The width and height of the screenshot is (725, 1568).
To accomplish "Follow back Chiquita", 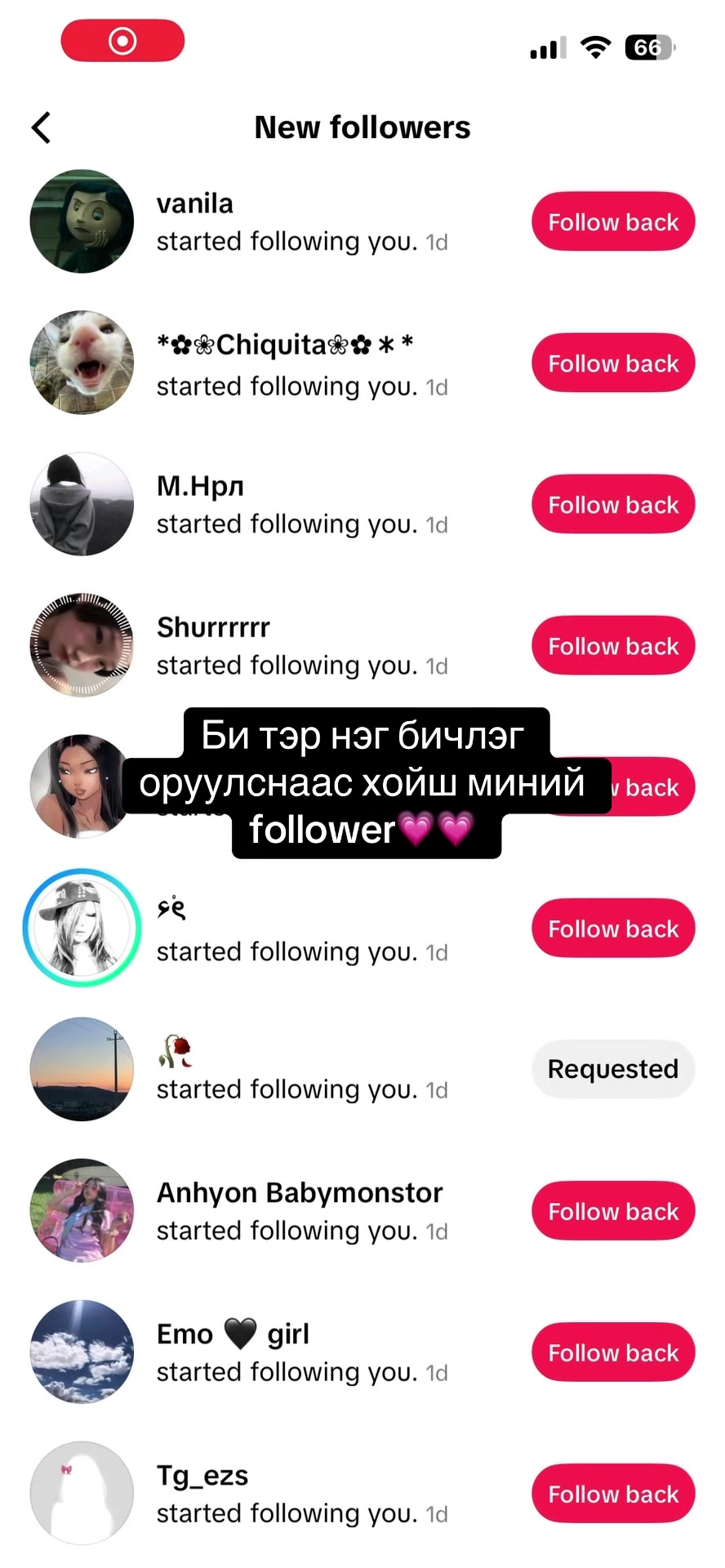I will (x=613, y=363).
